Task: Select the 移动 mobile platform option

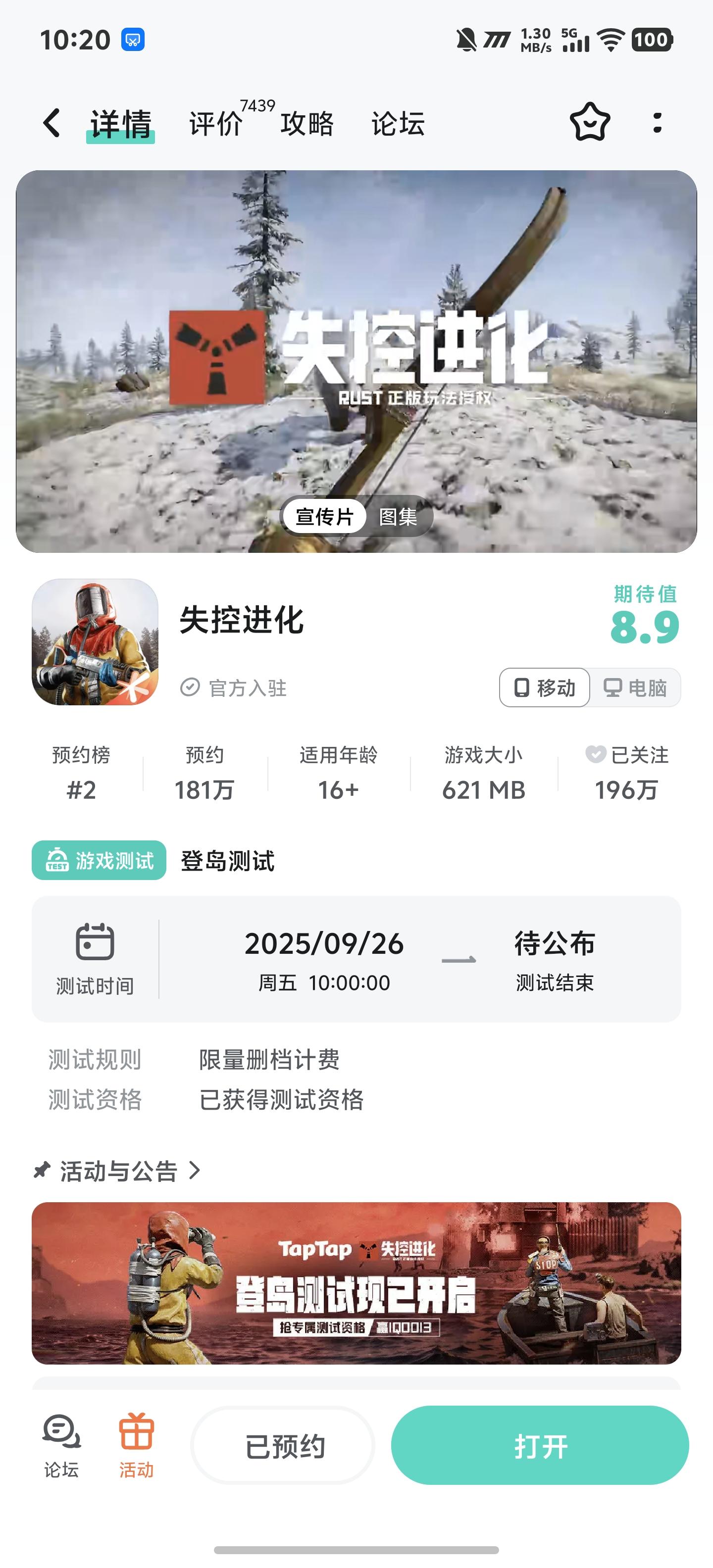Action: pos(545,688)
